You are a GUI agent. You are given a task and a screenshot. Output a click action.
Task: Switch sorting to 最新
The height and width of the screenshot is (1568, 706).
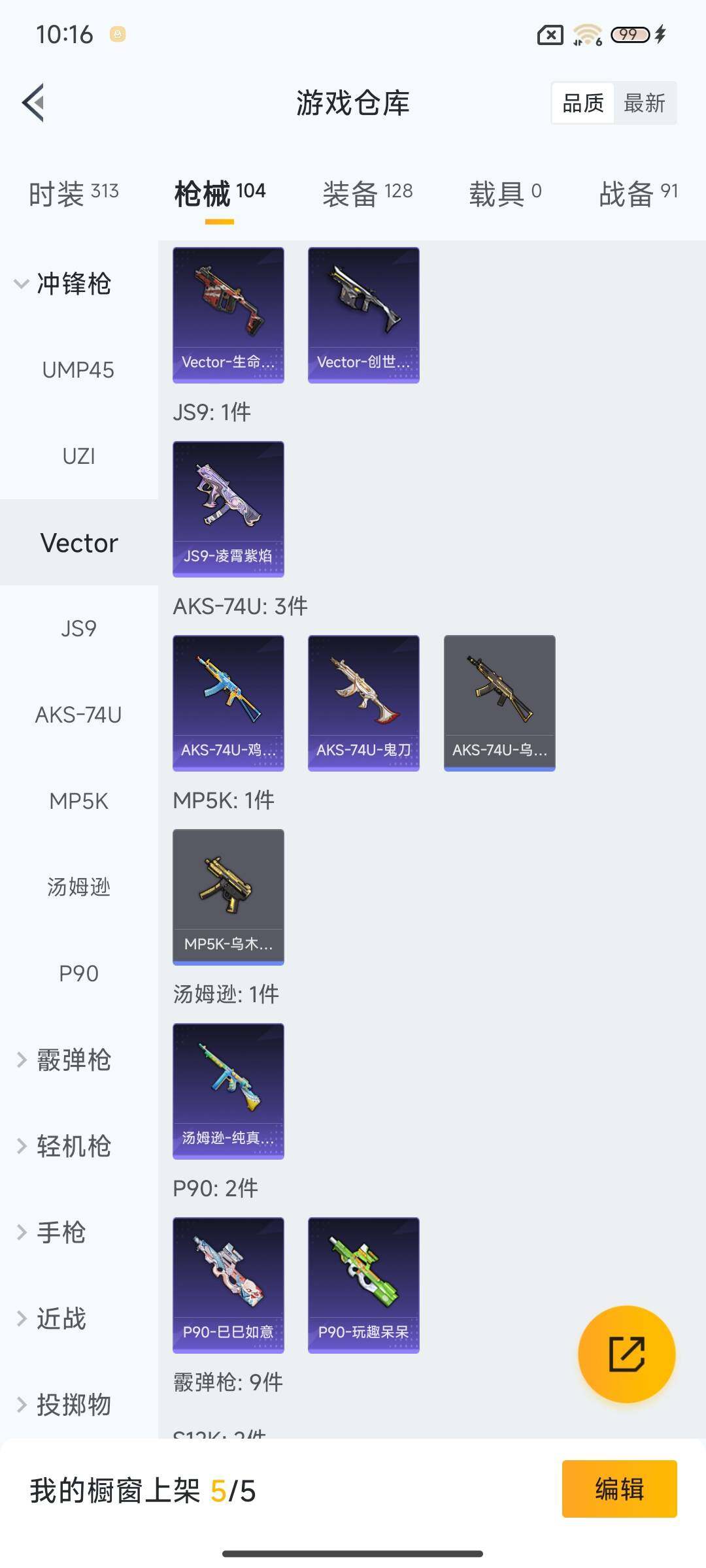click(x=645, y=103)
